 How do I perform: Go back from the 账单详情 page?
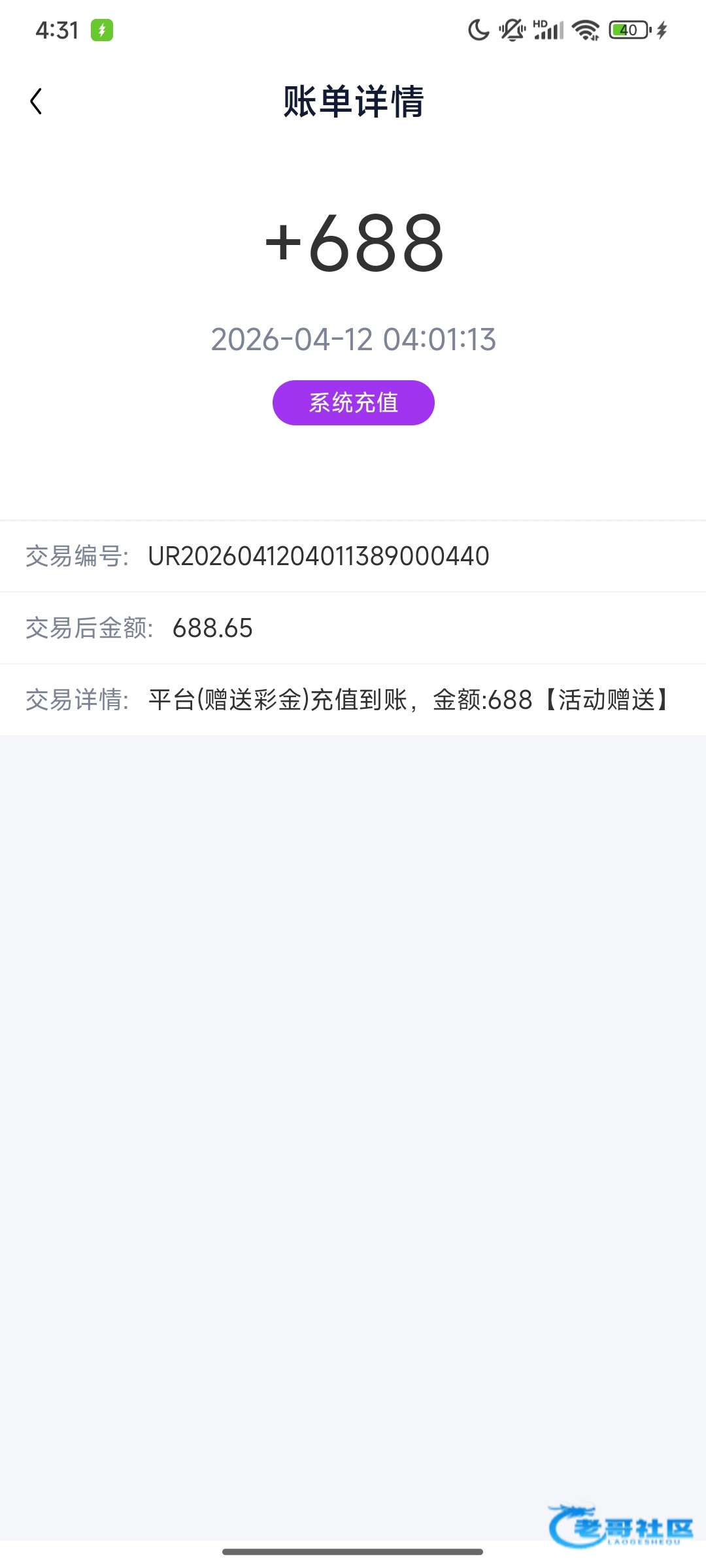point(37,101)
